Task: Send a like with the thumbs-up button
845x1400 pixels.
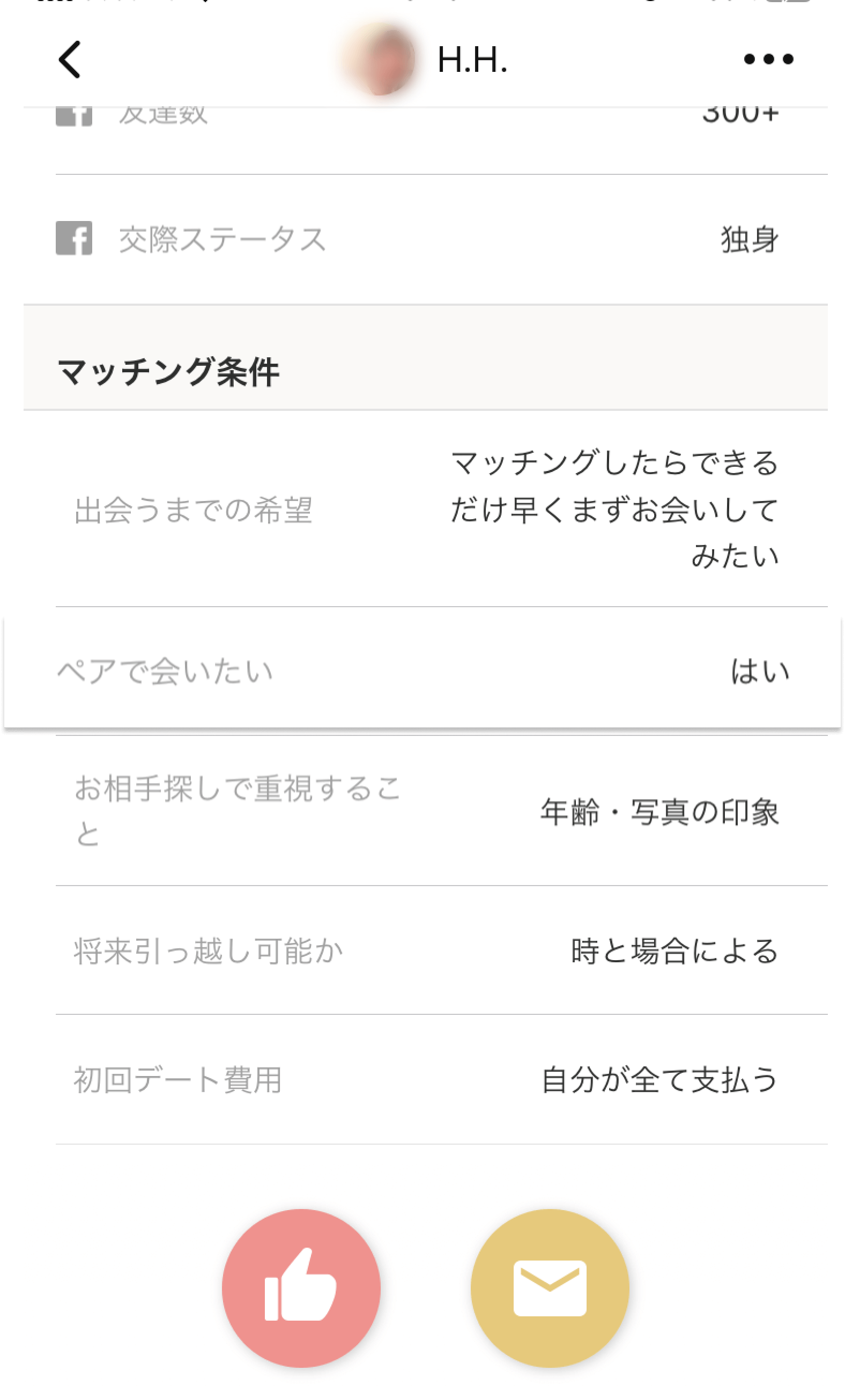Action: 301,1288
